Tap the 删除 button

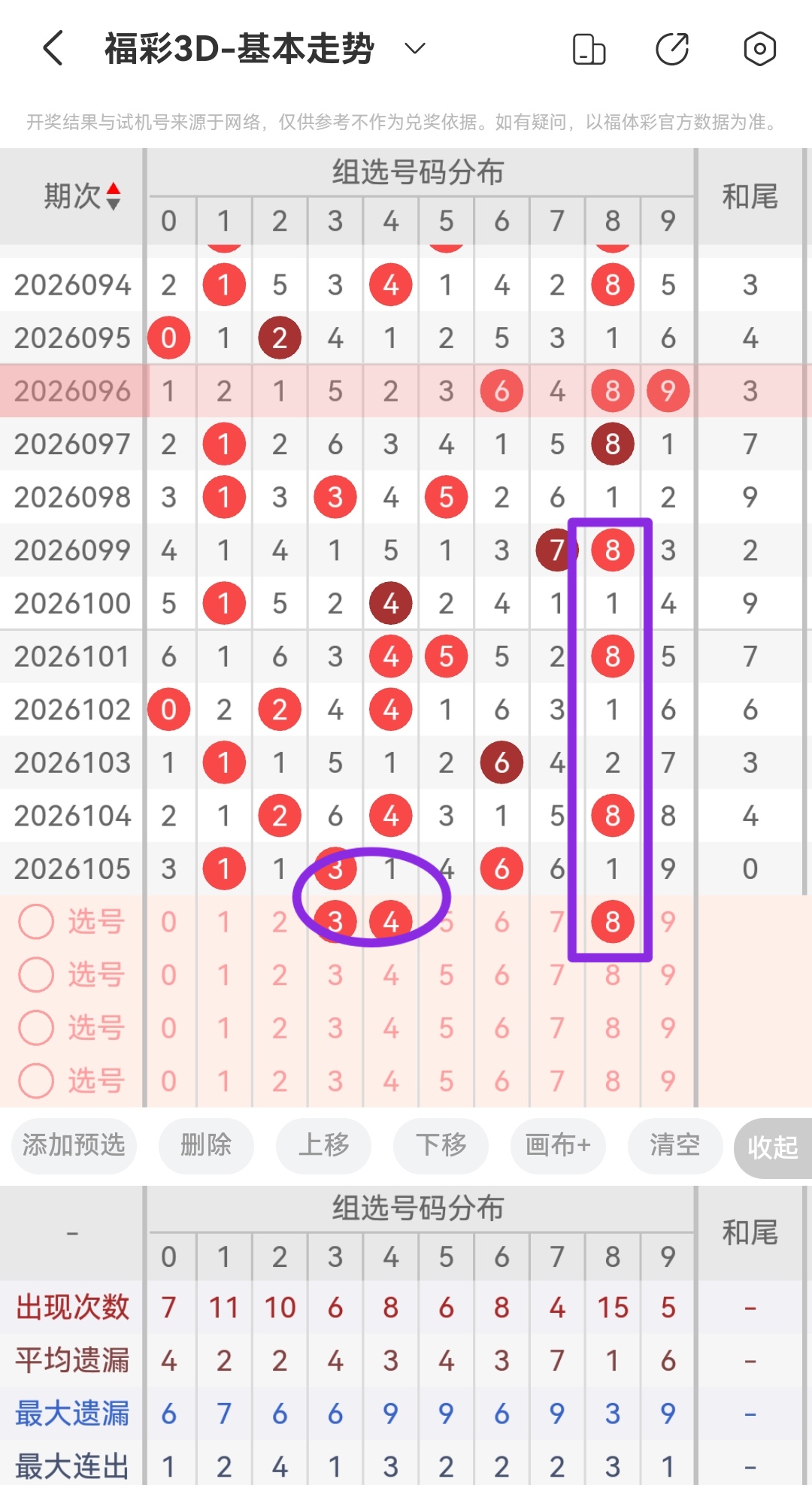(206, 1147)
